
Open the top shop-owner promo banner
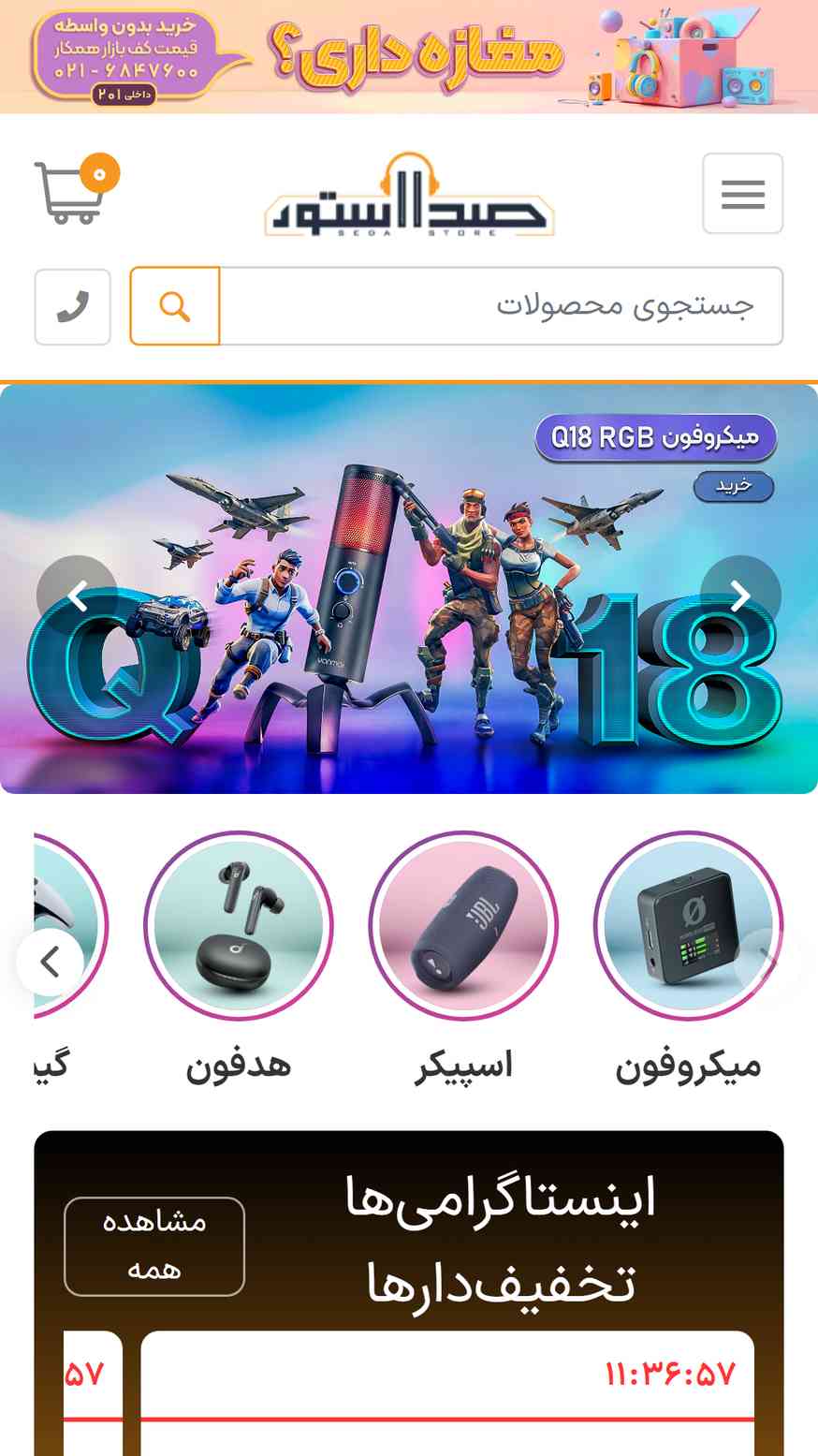pyautogui.click(x=409, y=56)
